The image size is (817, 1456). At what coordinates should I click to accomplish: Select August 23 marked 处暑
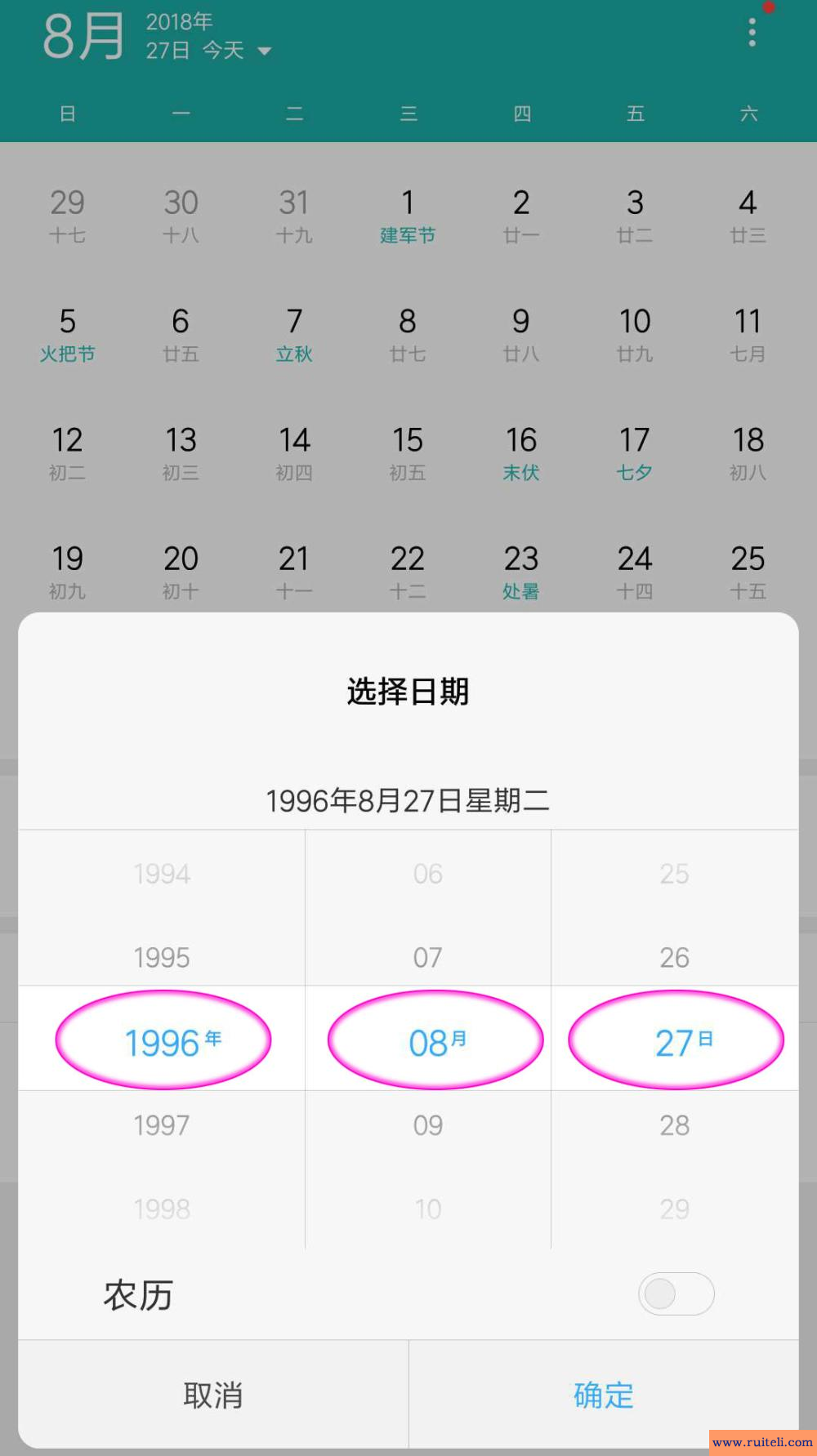click(522, 570)
